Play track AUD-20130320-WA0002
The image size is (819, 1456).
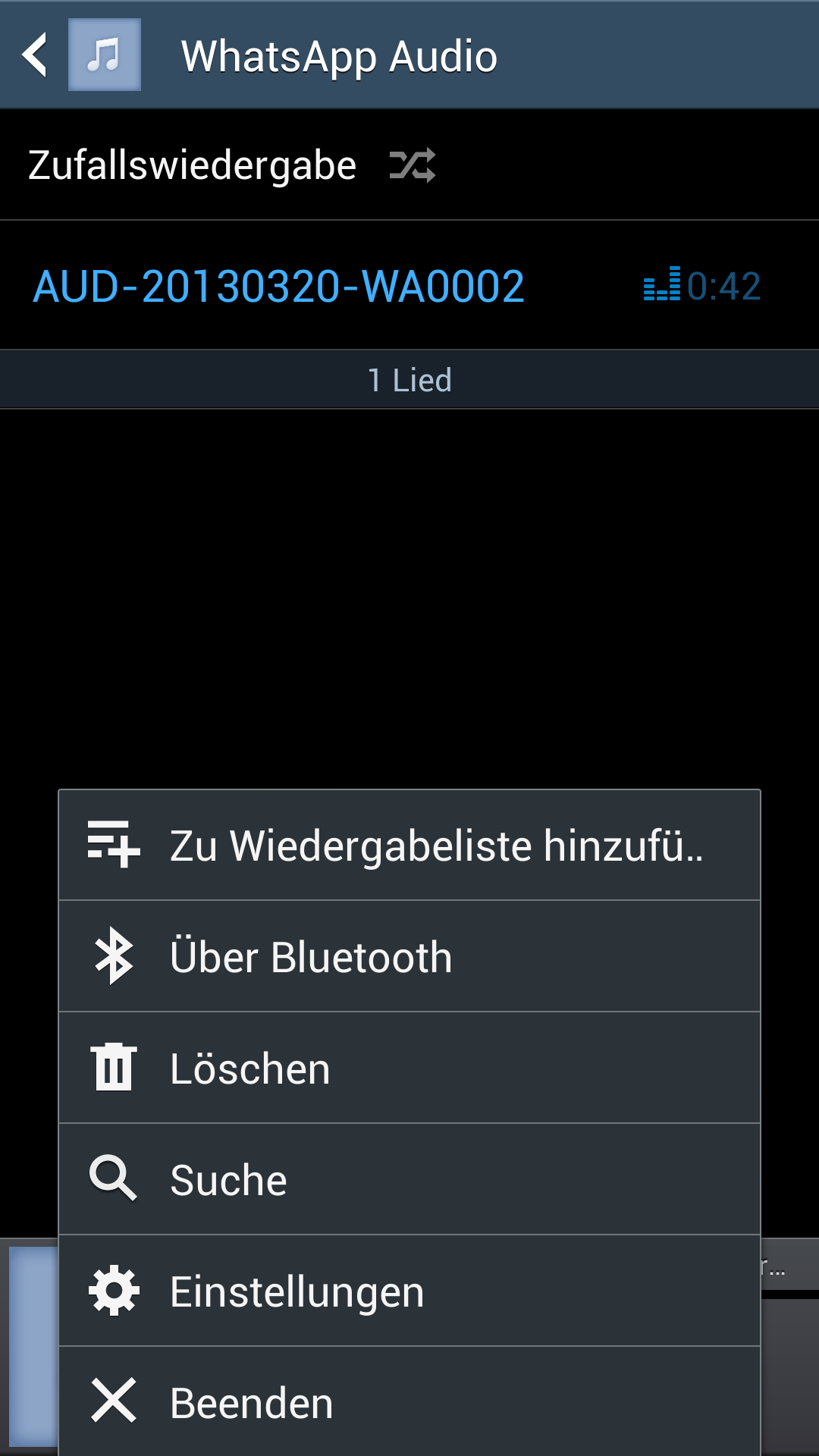(x=409, y=286)
